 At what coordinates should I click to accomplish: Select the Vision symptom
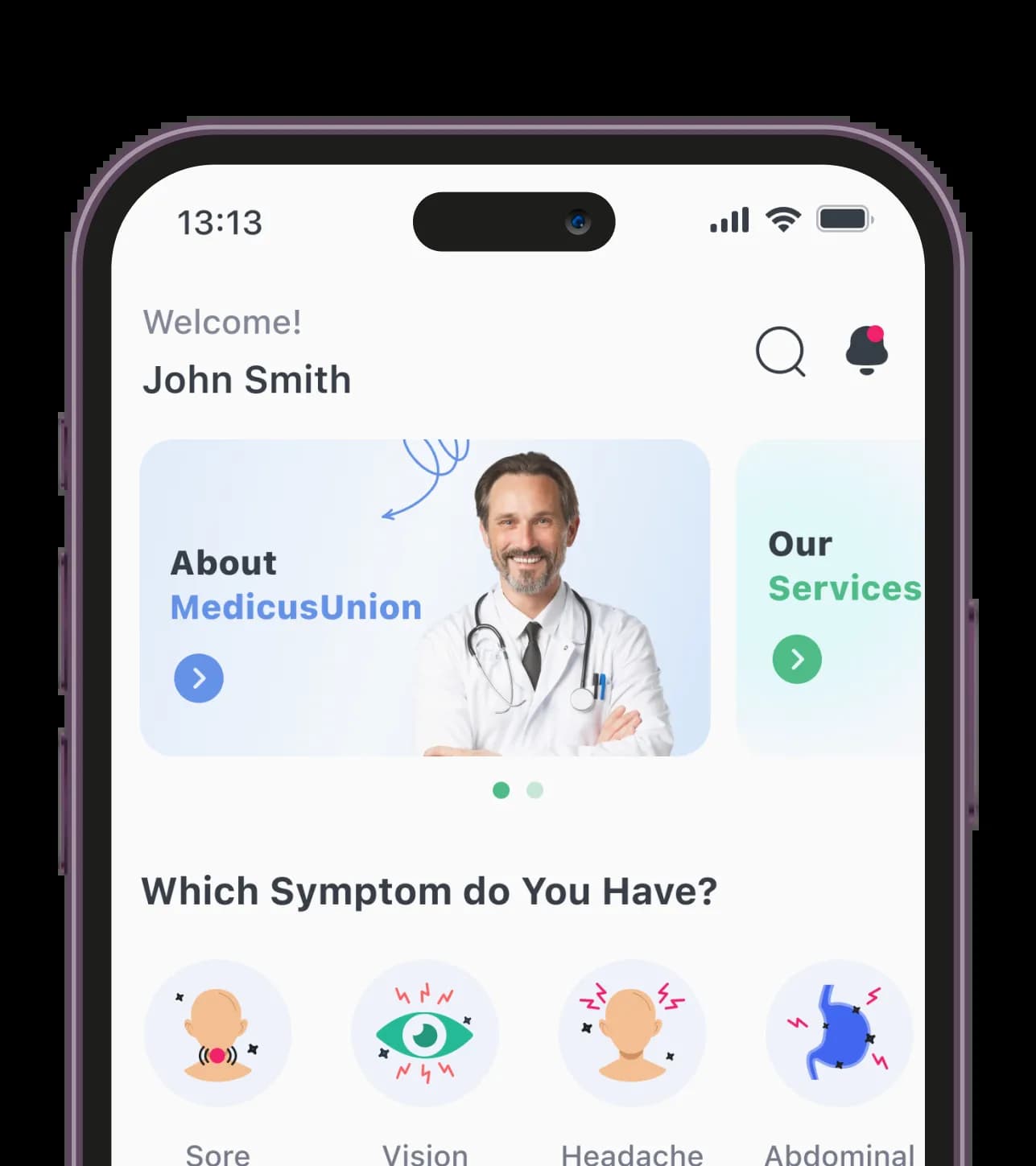pos(424,1033)
